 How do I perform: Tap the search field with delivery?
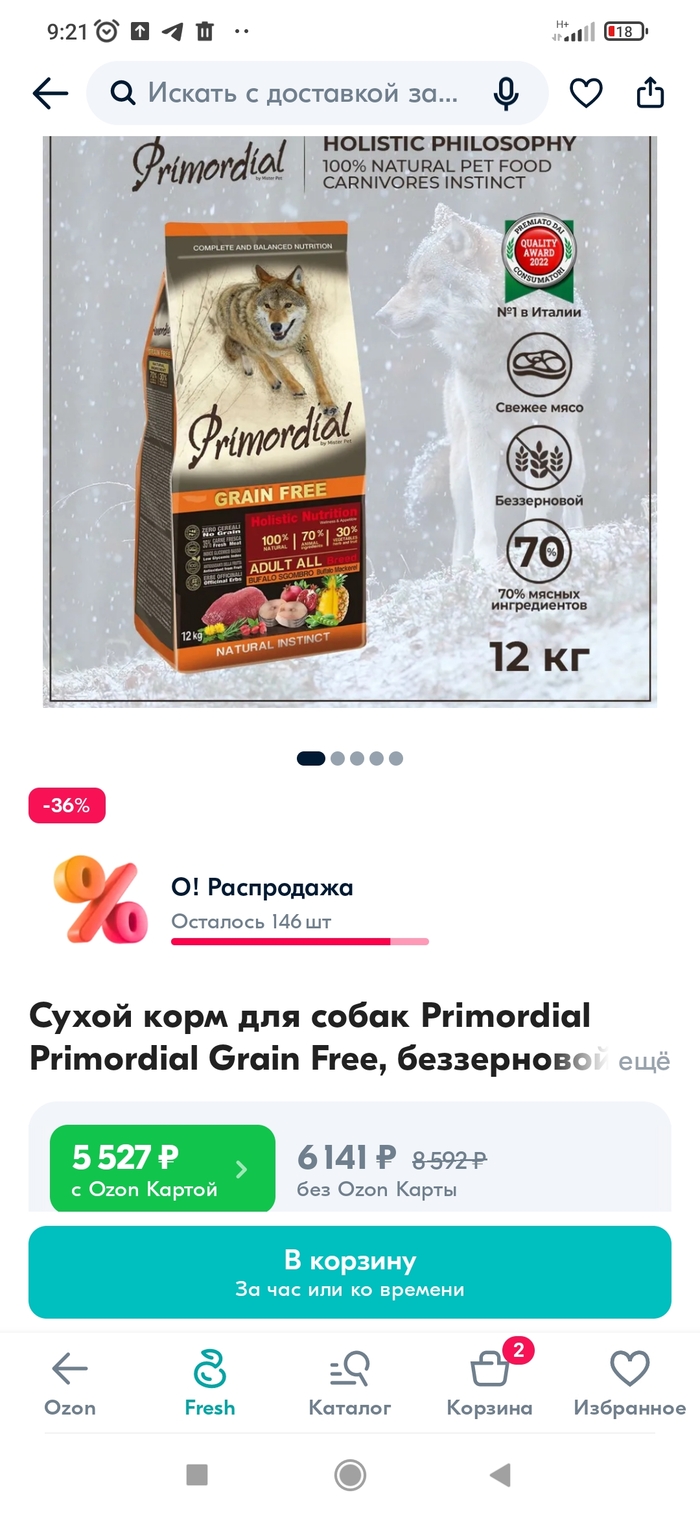pos(300,94)
